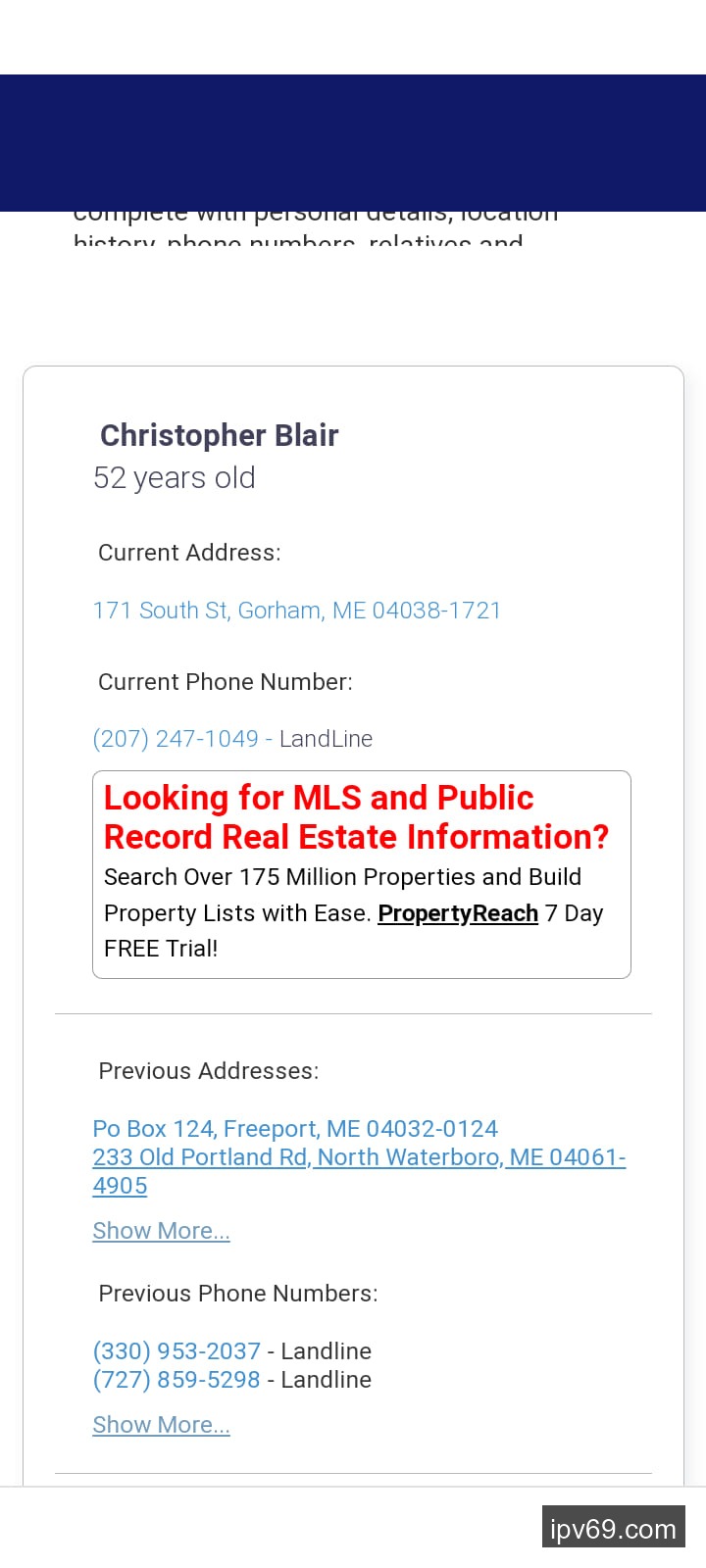Show more previous phone numbers
This screenshot has width=706, height=1568.
click(161, 1425)
